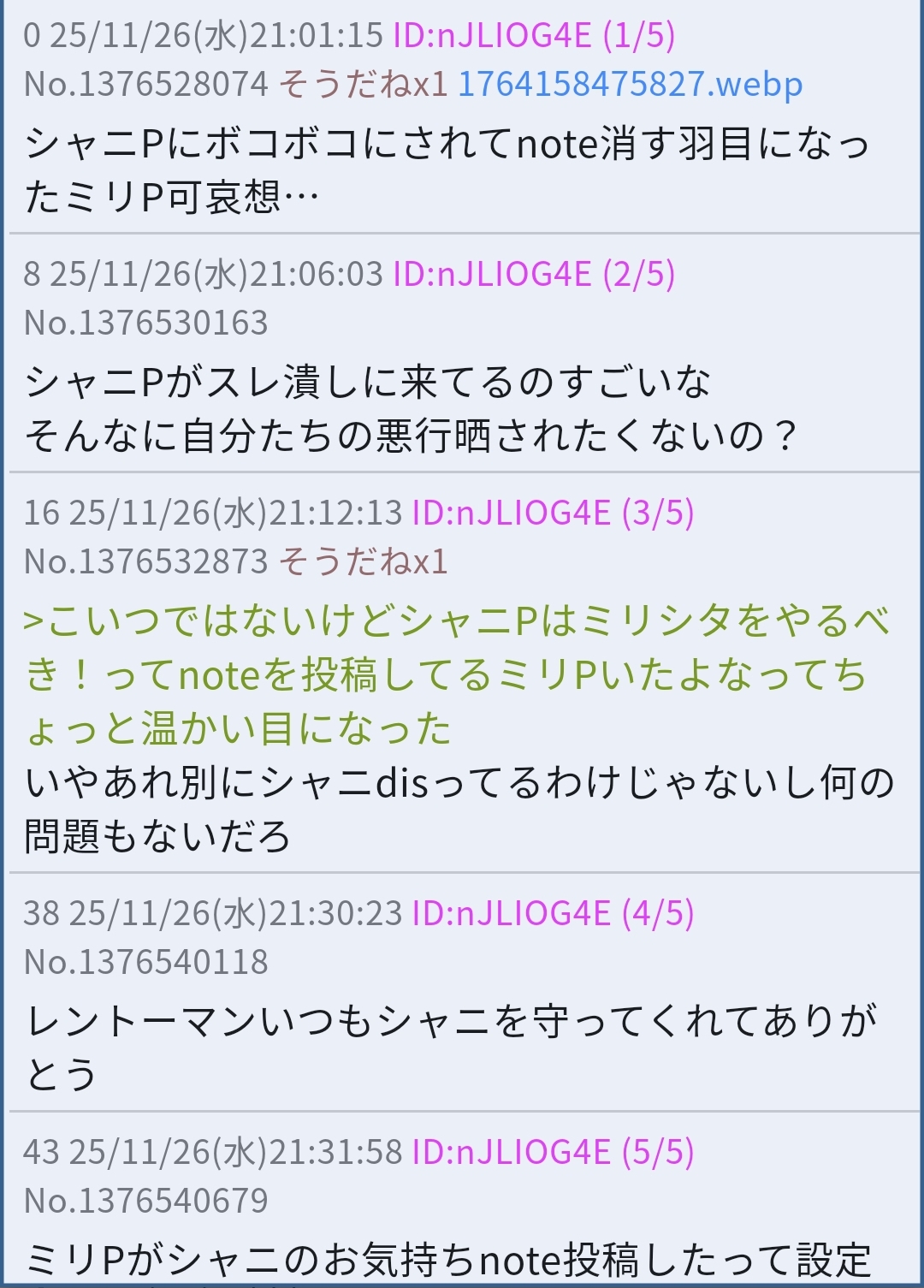Image resolution: width=924 pixels, height=1288 pixels.
Task: Tap そうだねx1 on post No.1376532873
Action: point(363,561)
